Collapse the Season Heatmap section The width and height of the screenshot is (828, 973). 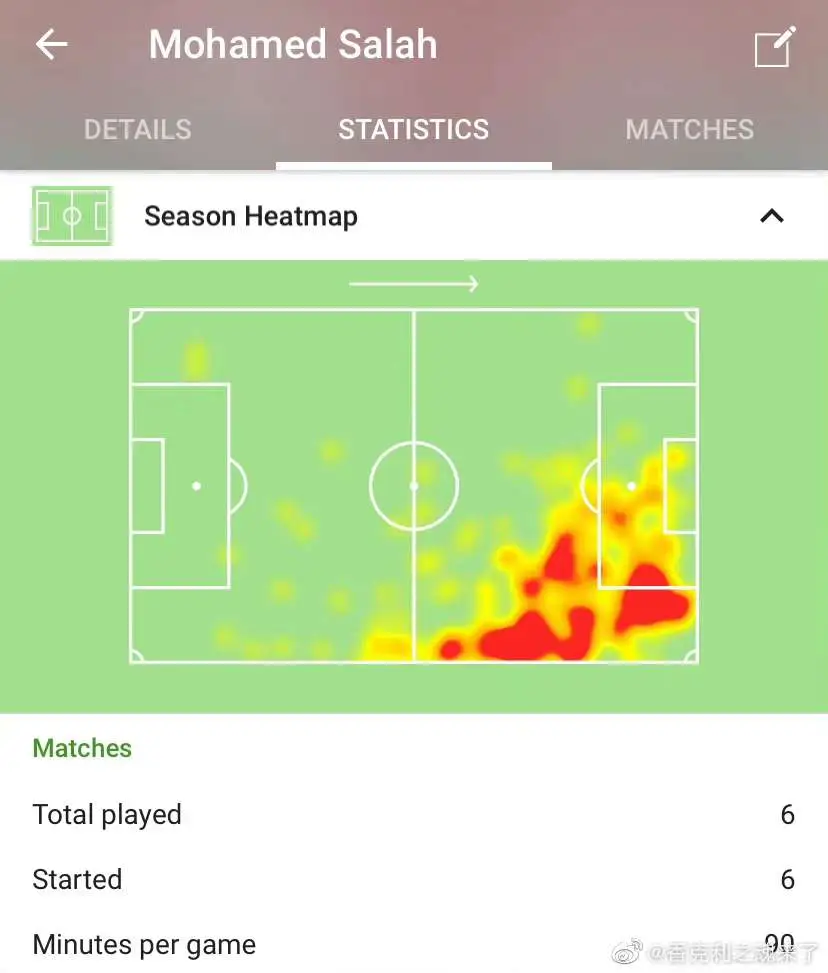click(772, 216)
